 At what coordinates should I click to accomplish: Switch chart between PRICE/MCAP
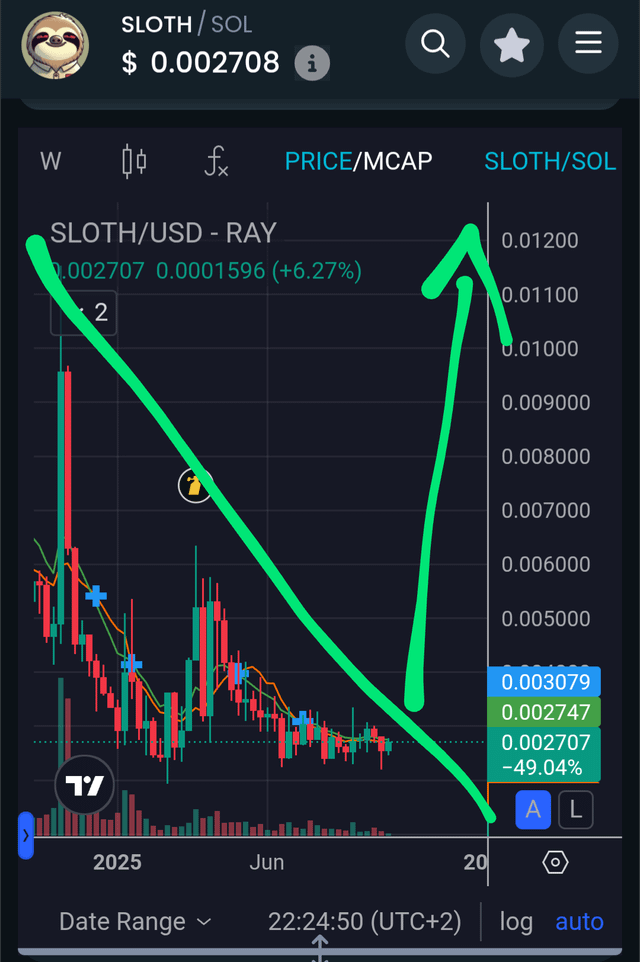(x=358, y=161)
